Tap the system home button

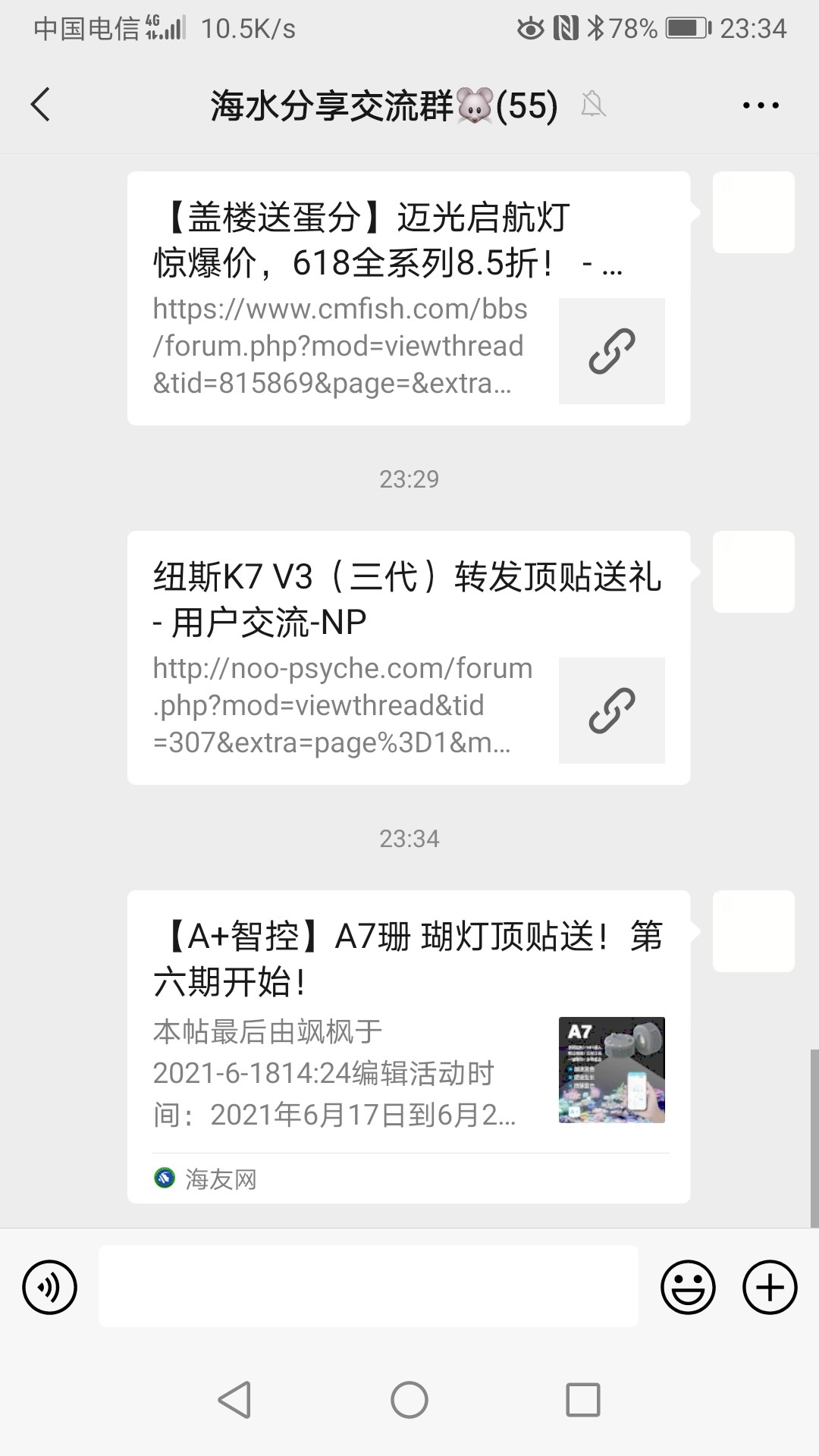(x=409, y=1400)
